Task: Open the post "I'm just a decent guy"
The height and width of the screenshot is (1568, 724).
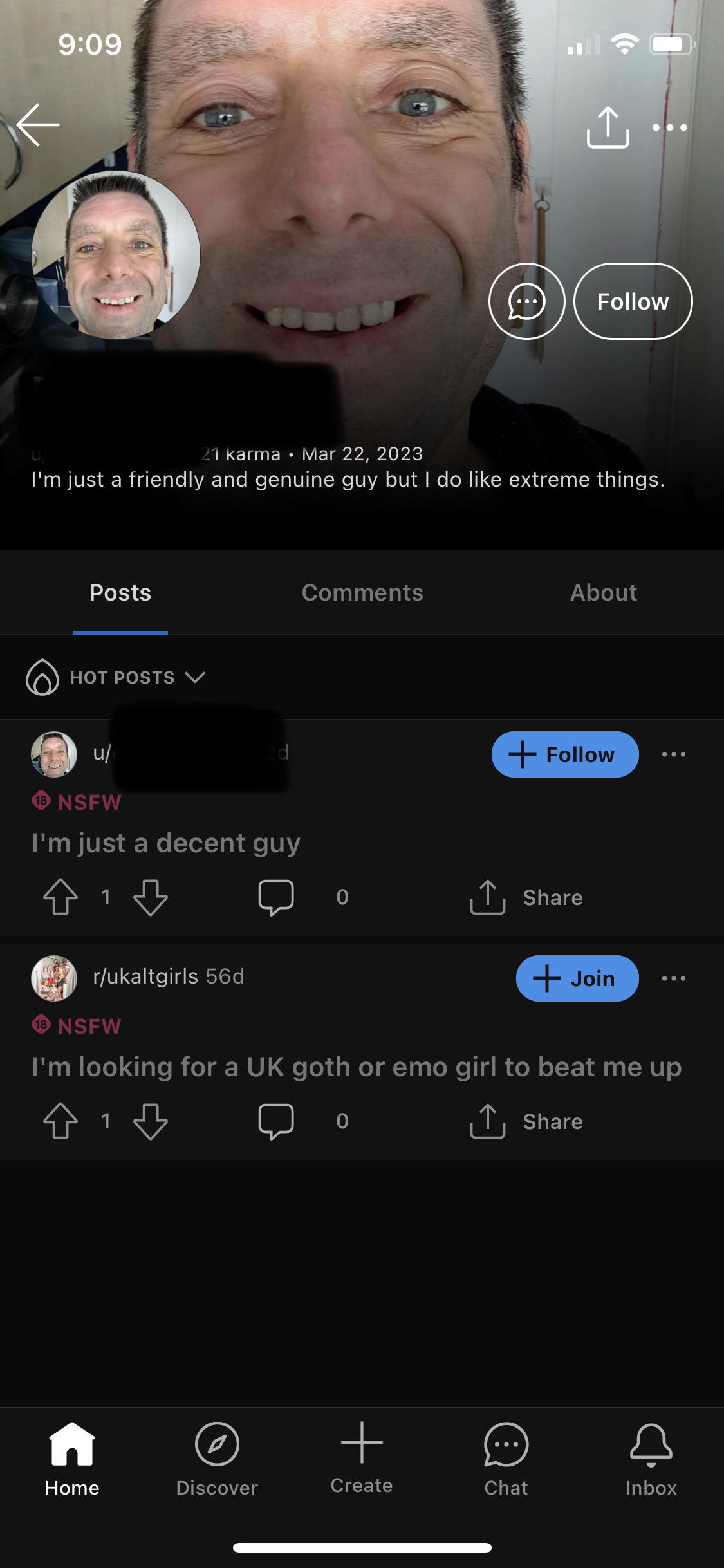Action: [166, 843]
